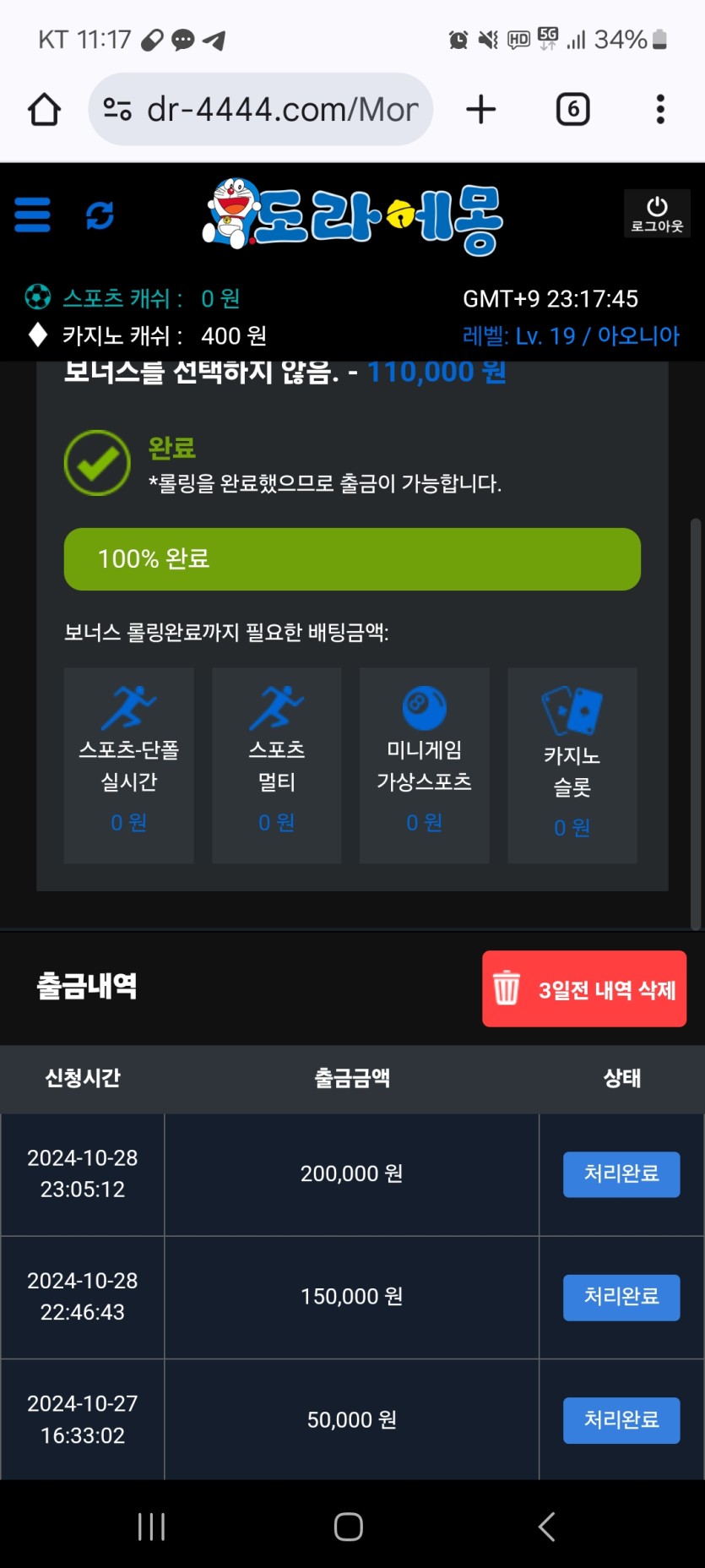Open recent apps from the navigation bar
Viewport: 705px width, 1568px height.
152,1527
